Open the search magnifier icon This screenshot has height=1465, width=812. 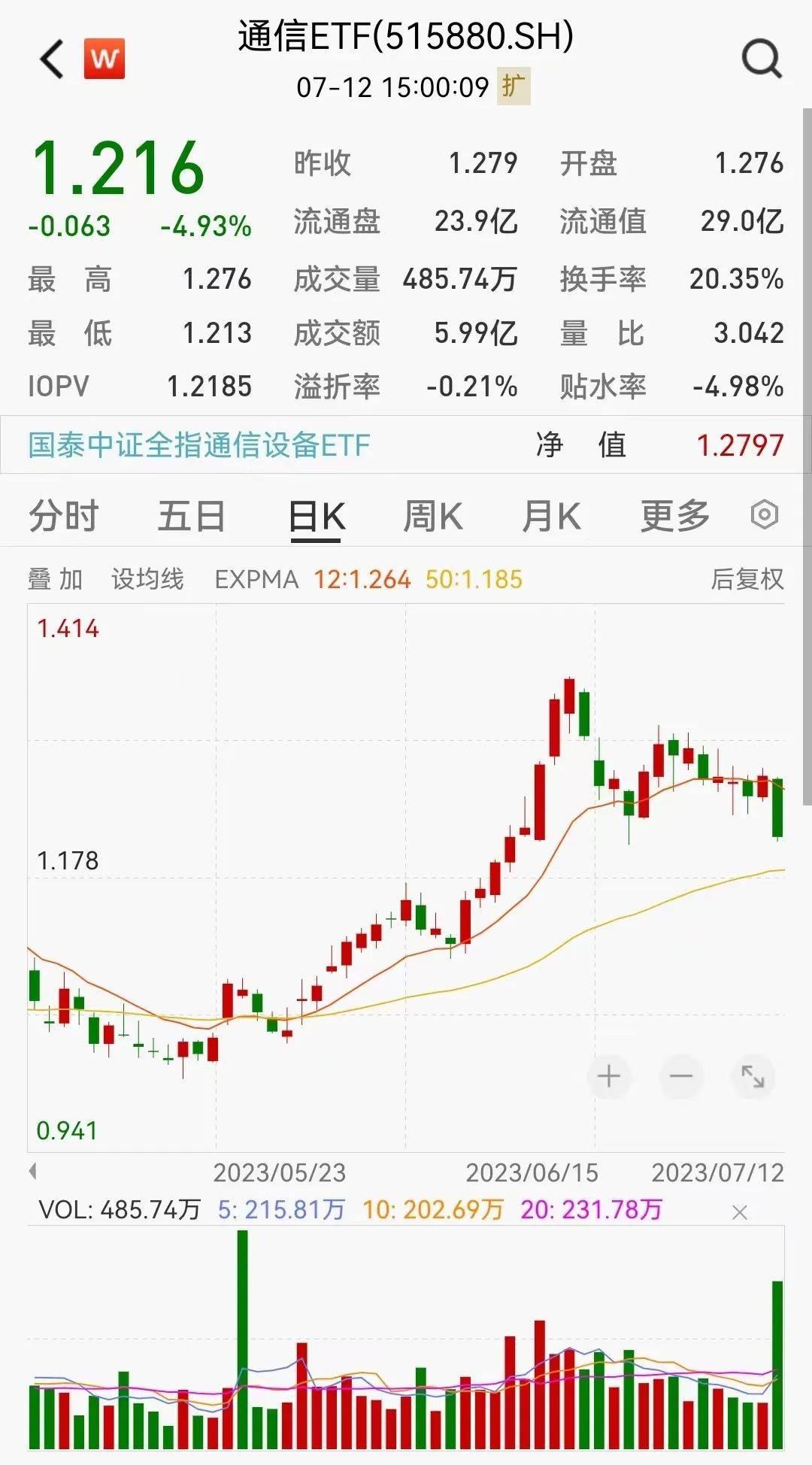(761, 59)
